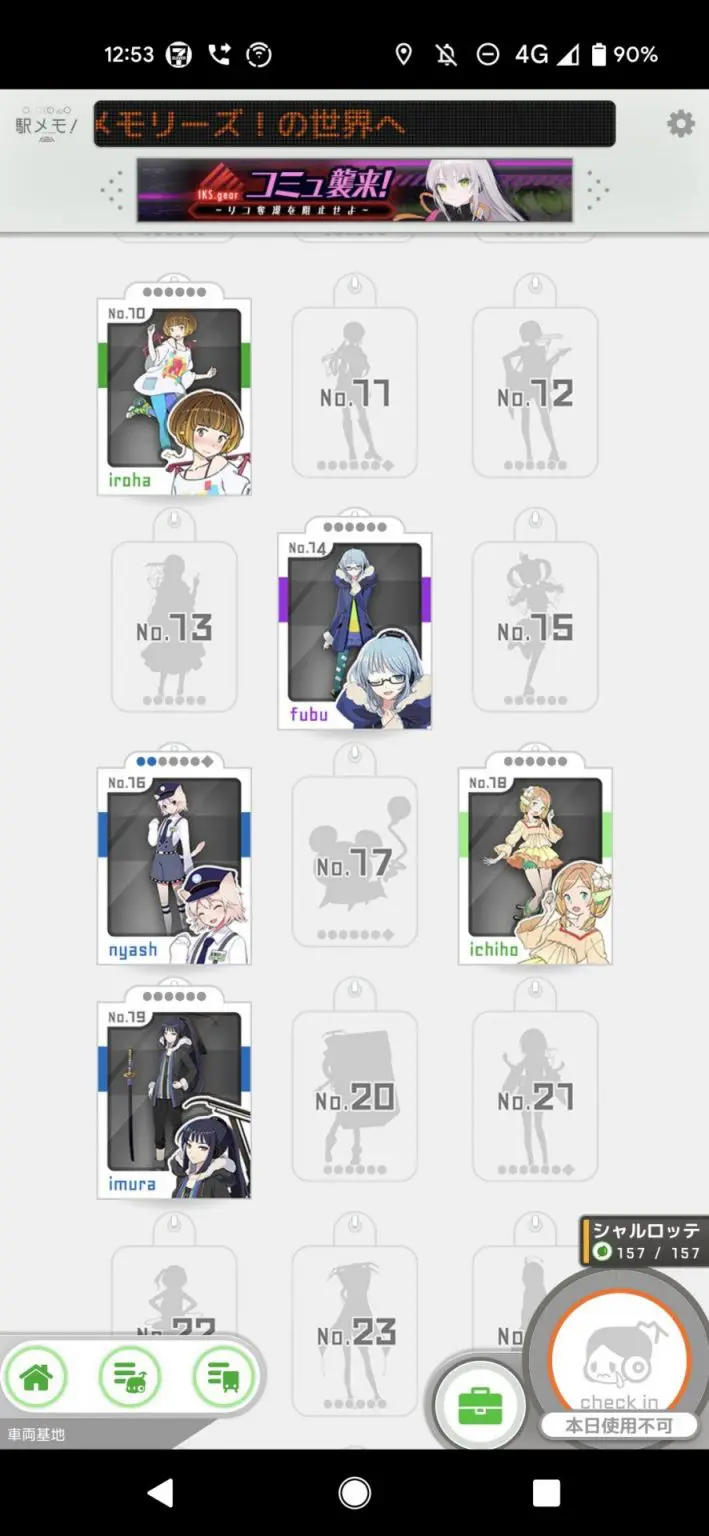709x1536 pixels.
Task: Select the fubu No.14 character card
Action: [355, 623]
